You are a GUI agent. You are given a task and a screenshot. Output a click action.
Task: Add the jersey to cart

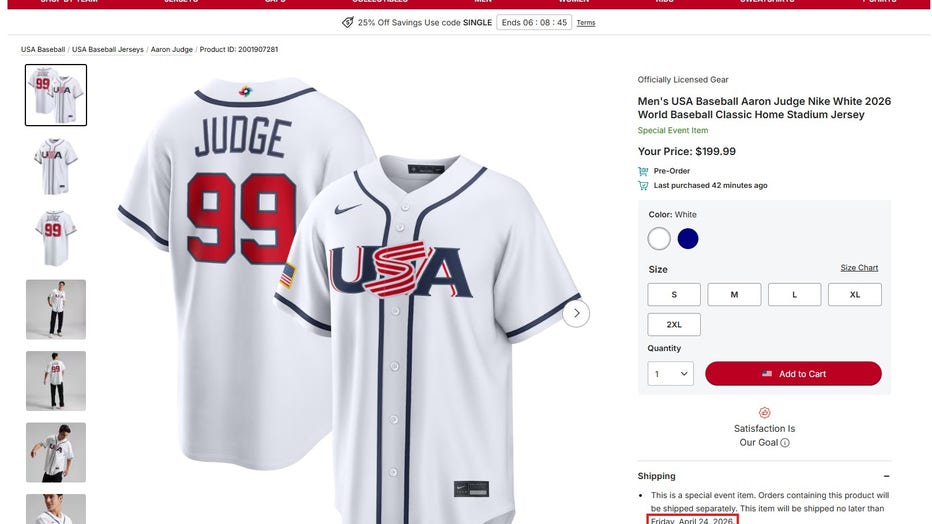tap(793, 374)
